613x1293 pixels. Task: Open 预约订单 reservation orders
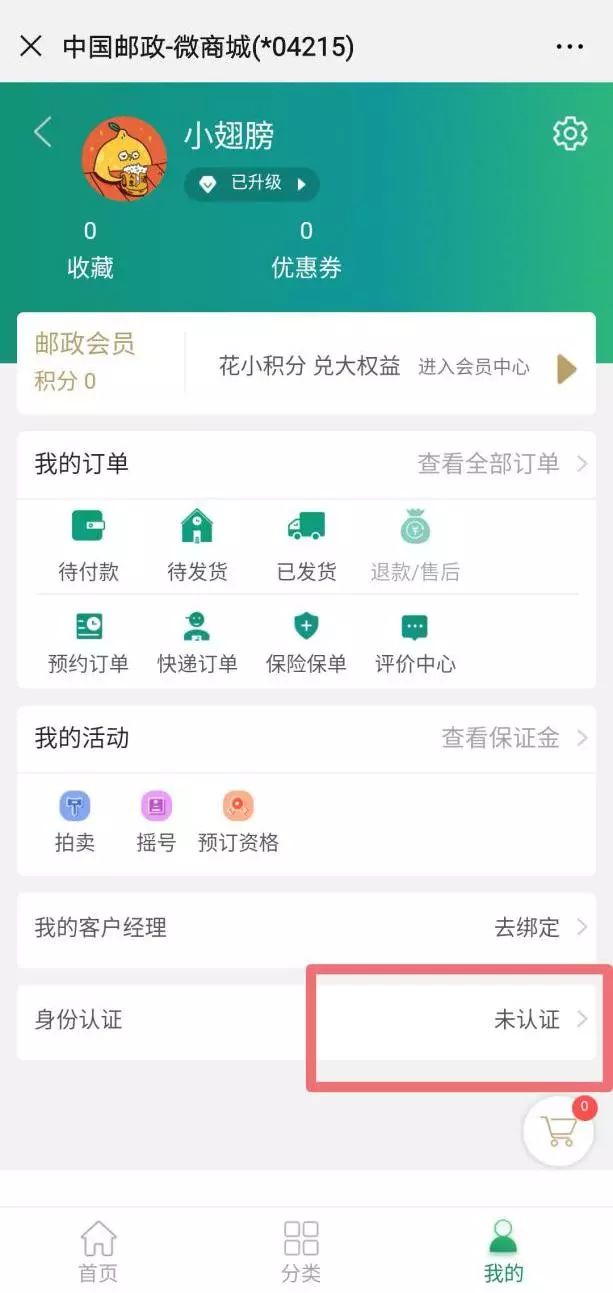[x=88, y=643]
